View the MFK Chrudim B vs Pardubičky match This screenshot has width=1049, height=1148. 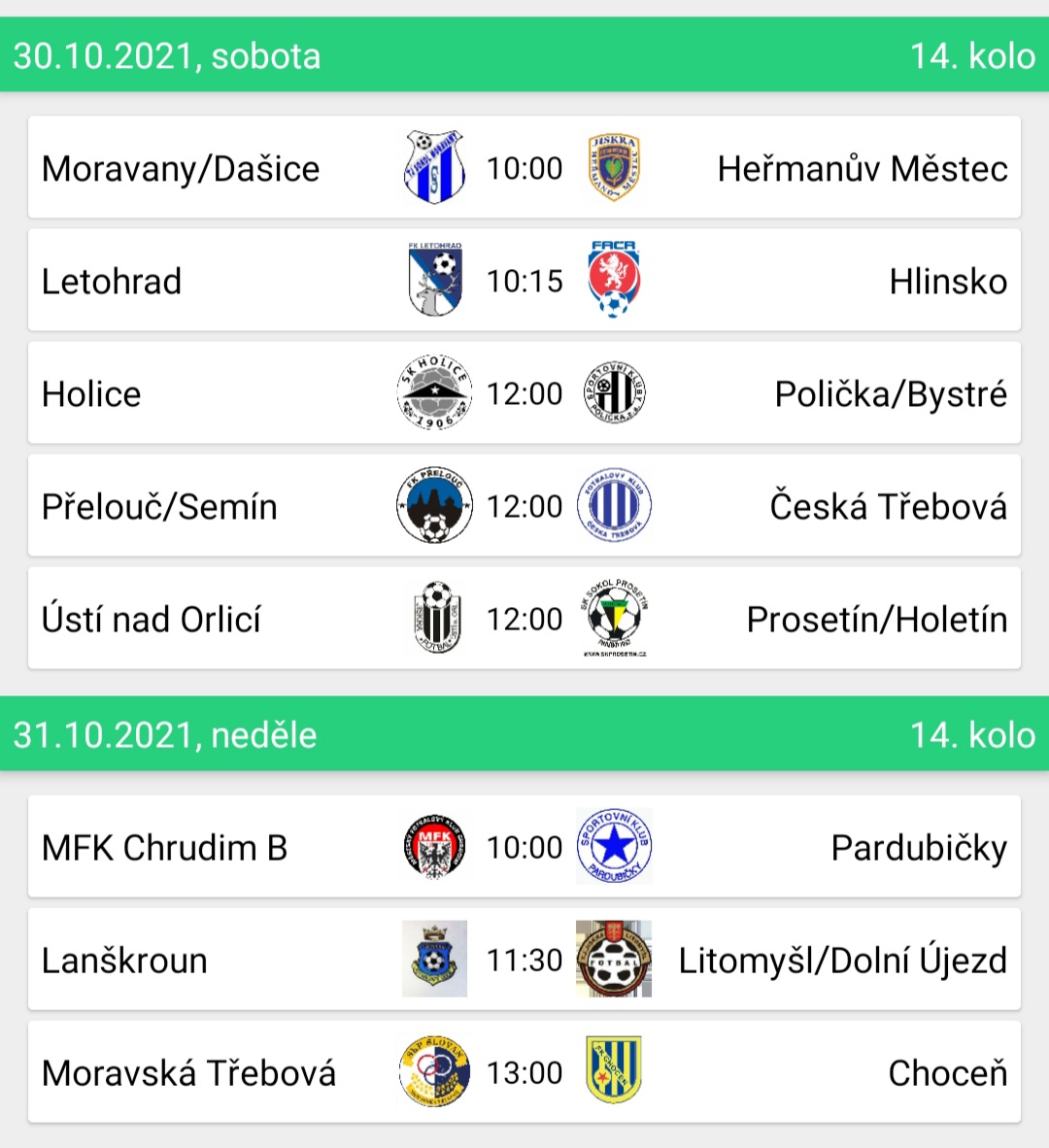point(524,847)
